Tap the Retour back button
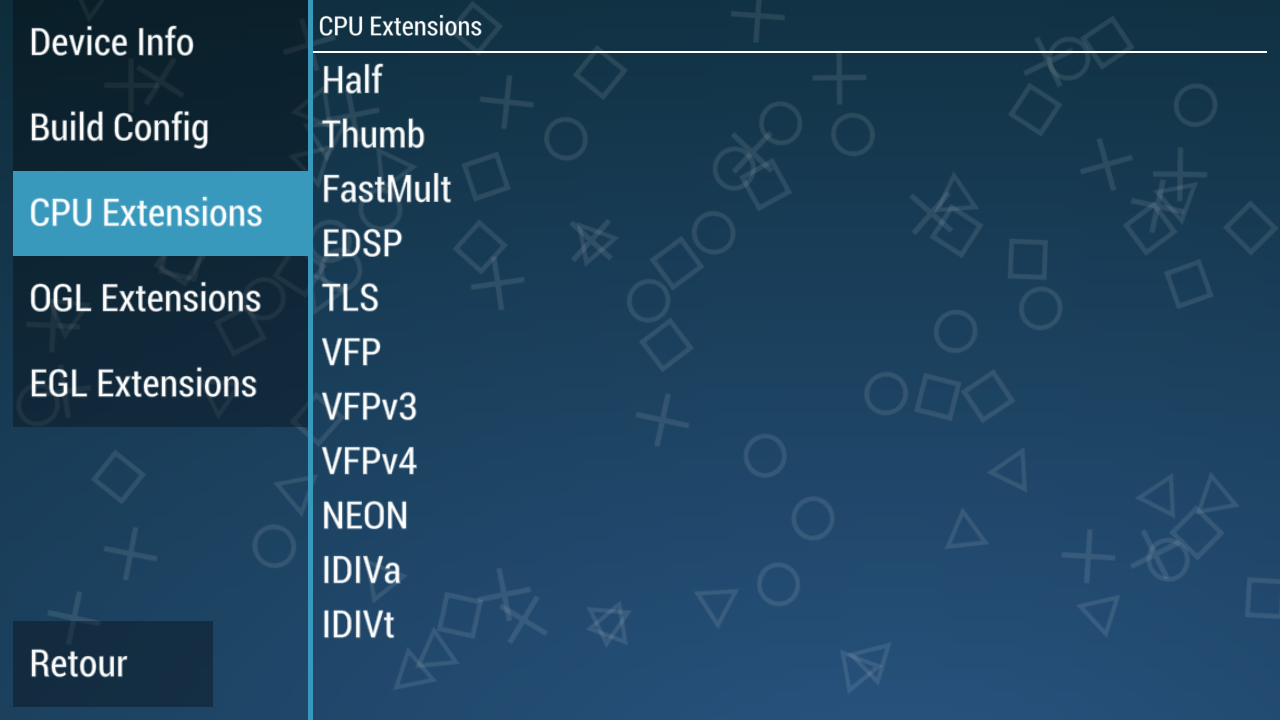Screen dimensions: 1280x720 pyautogui.click(x=112, y=664)
